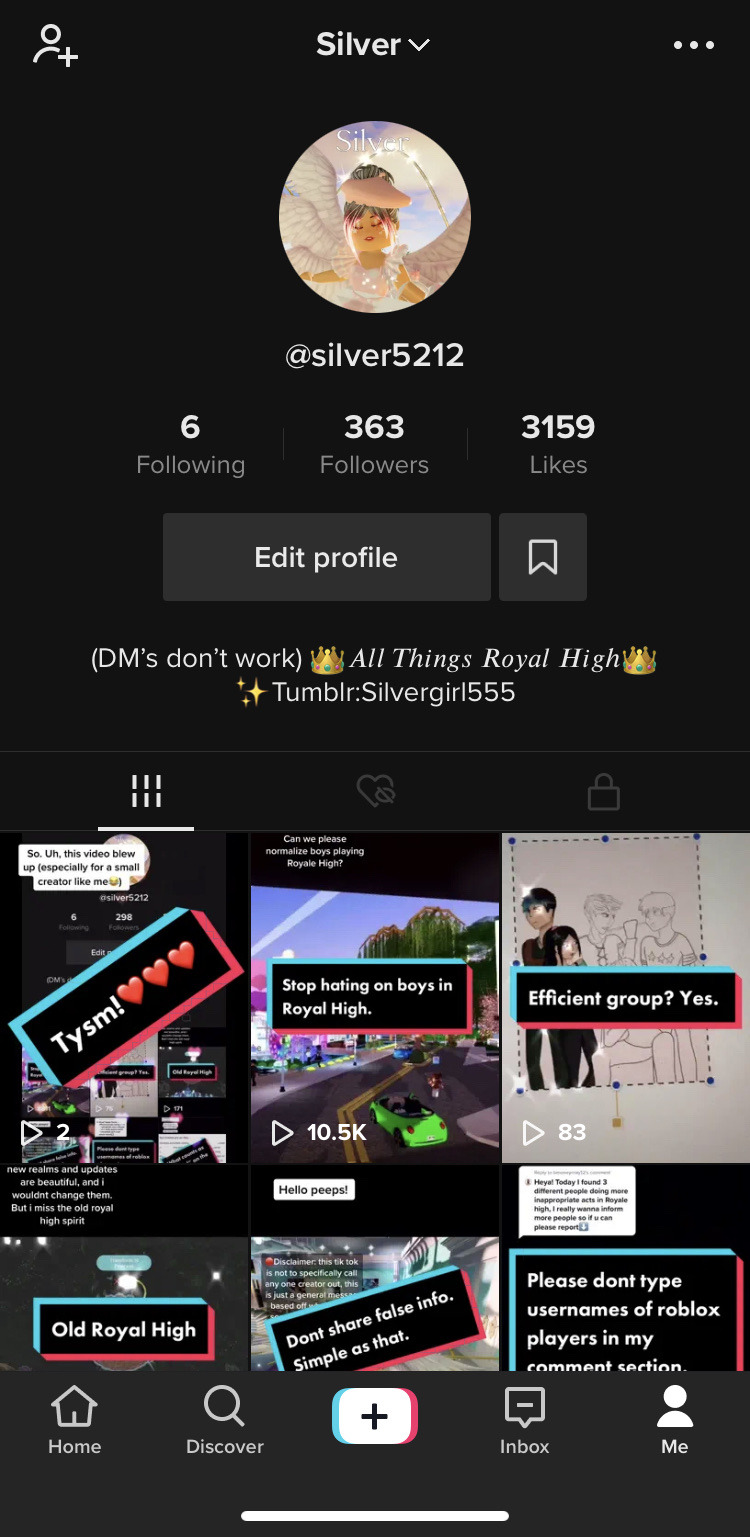The image size is (750, 1537).
Task: Open the Old Royal High video
Action: [124, 1268]
